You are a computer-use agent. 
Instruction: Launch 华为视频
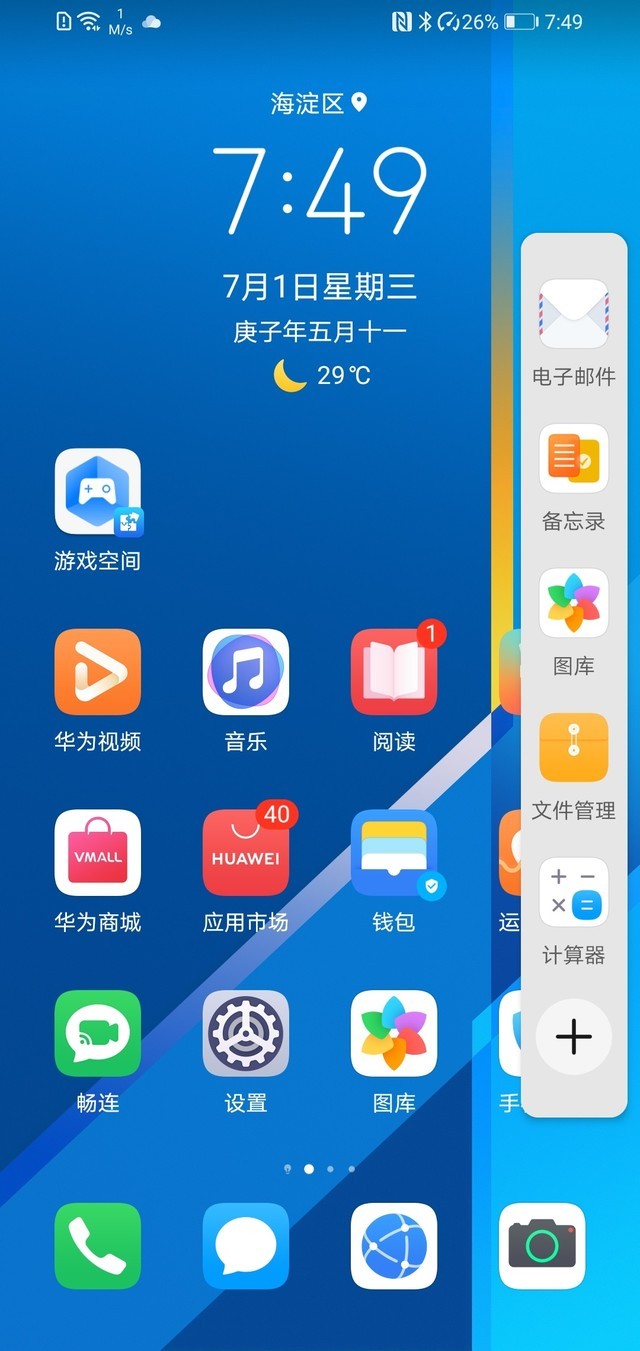click(x=97, y=672)
